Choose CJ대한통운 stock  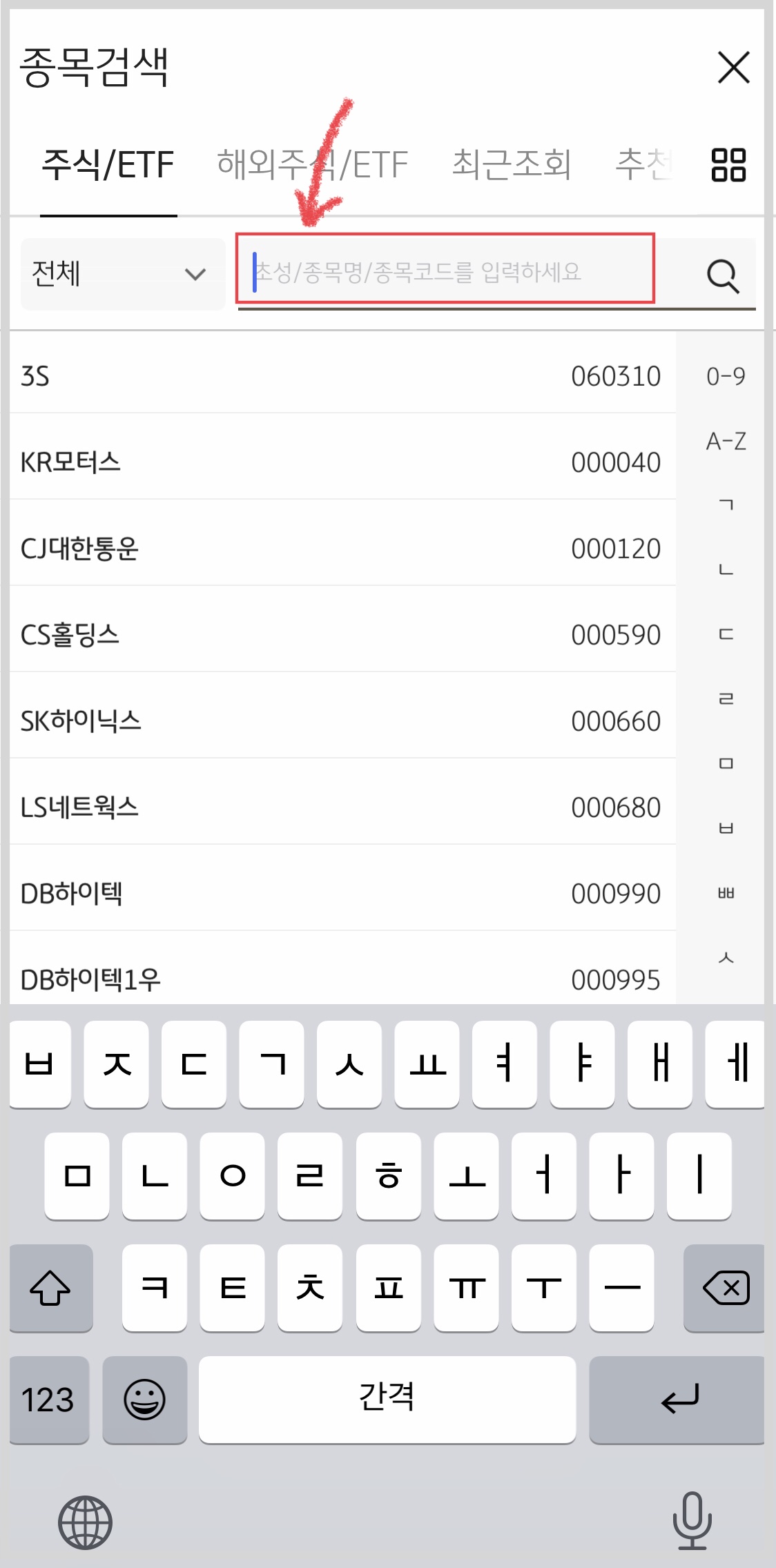click(x=342, y=549)
